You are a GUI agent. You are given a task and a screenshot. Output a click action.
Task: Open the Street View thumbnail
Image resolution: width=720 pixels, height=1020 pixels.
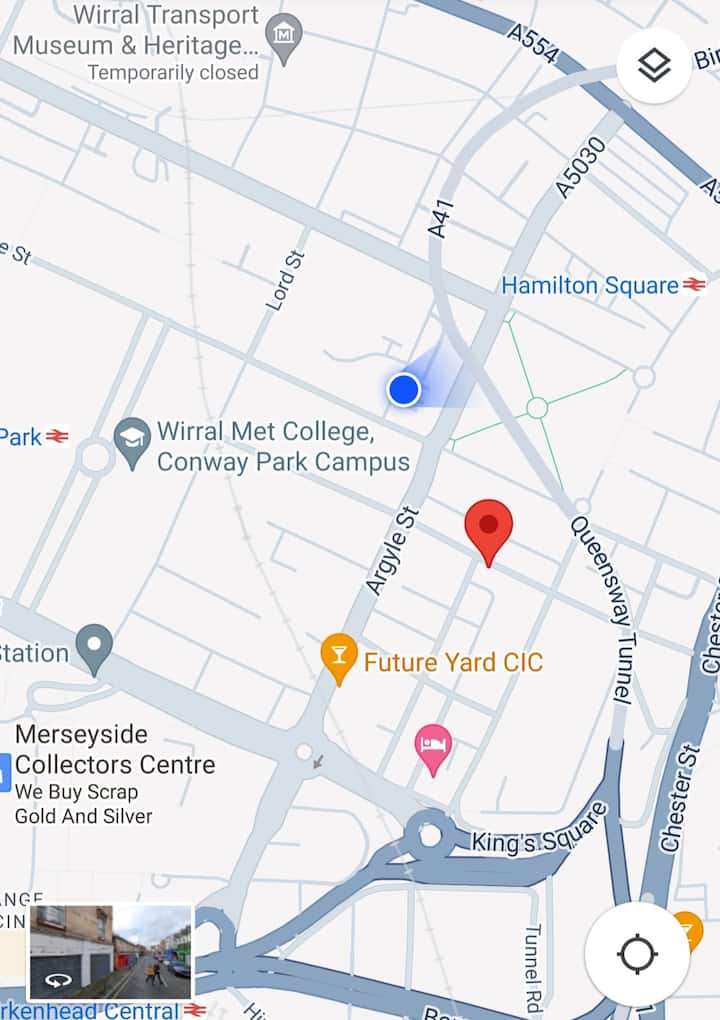111,951
